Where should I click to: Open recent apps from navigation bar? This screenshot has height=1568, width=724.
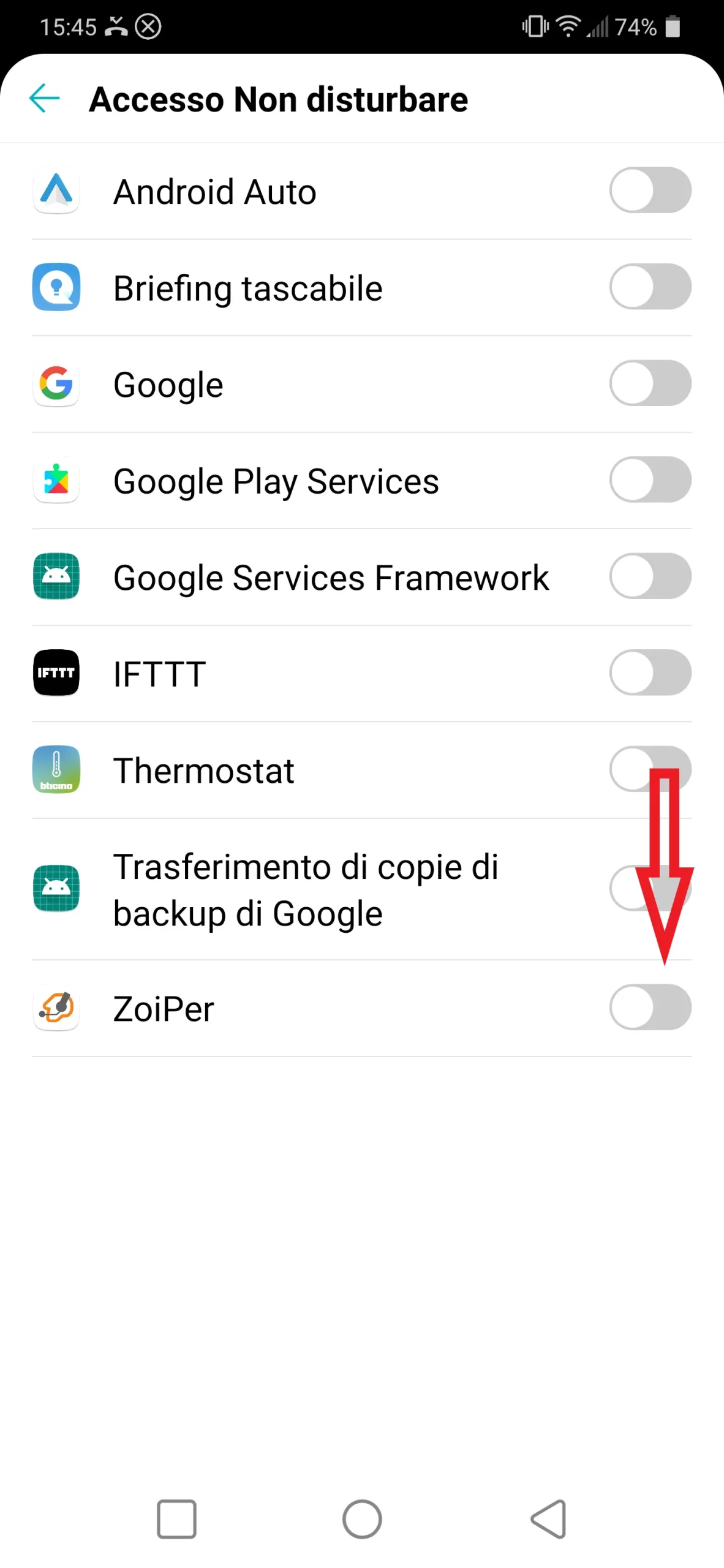point(176,1519)
